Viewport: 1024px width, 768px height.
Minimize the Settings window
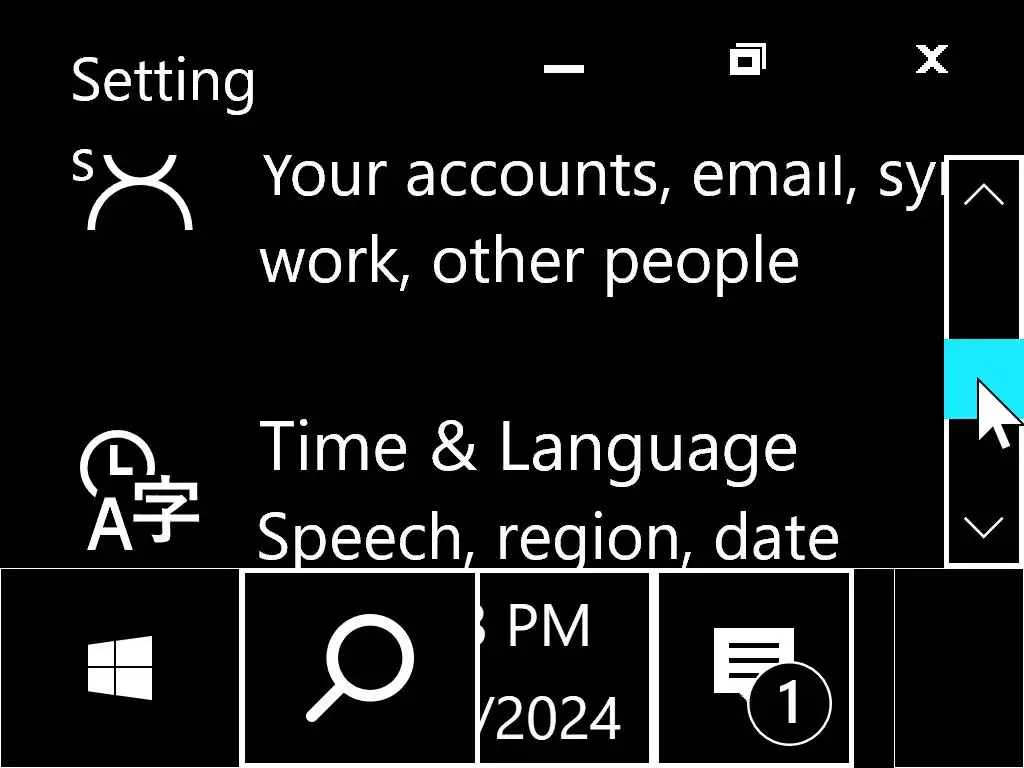[564, 66]
